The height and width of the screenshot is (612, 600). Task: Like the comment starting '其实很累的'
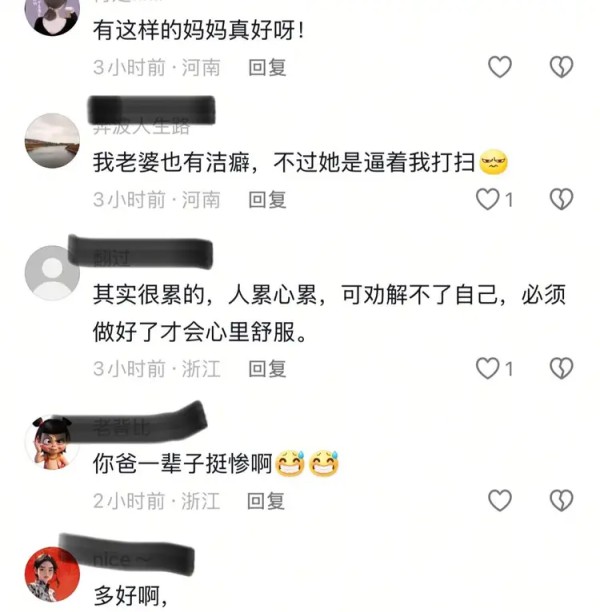pyautogui.click(x=488, y=369)
